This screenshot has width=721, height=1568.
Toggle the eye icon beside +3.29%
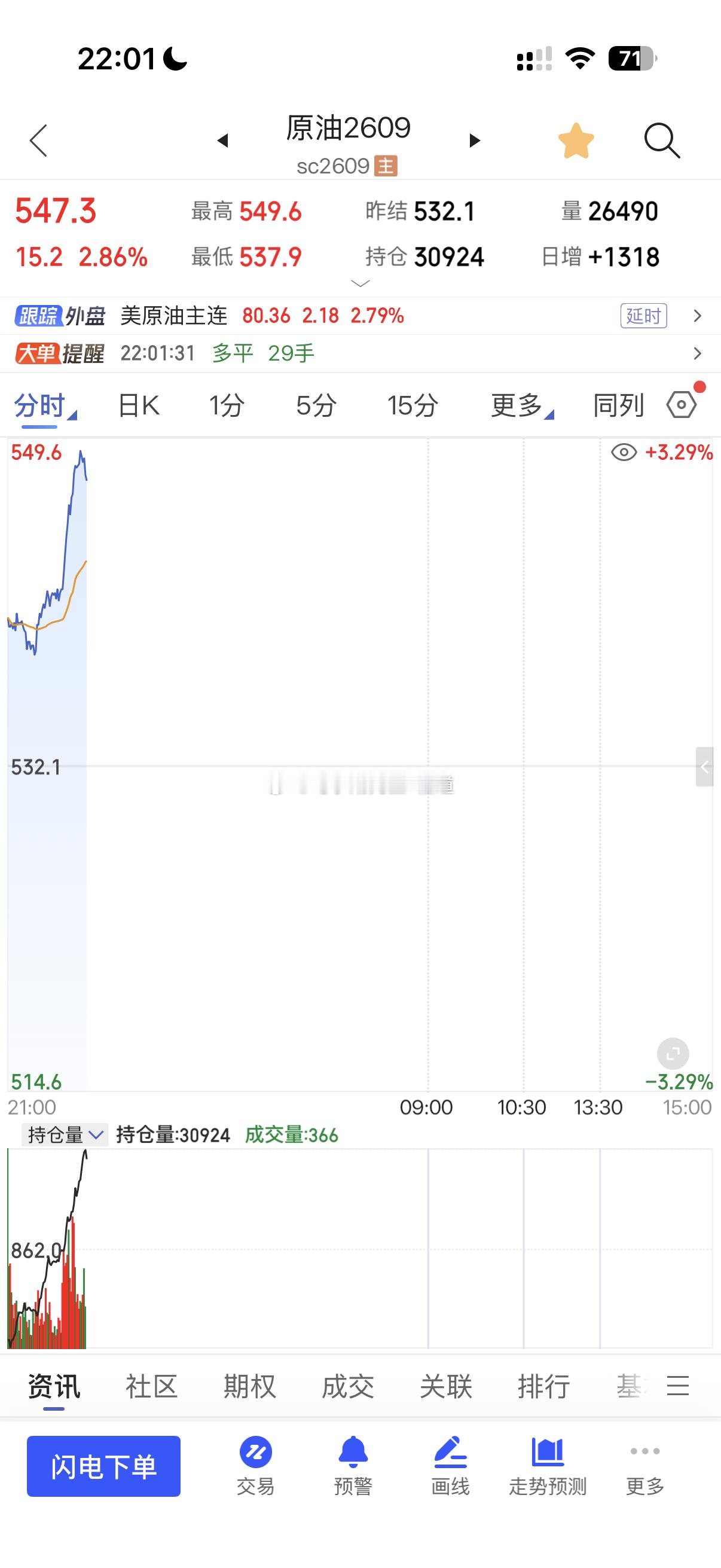624,452
